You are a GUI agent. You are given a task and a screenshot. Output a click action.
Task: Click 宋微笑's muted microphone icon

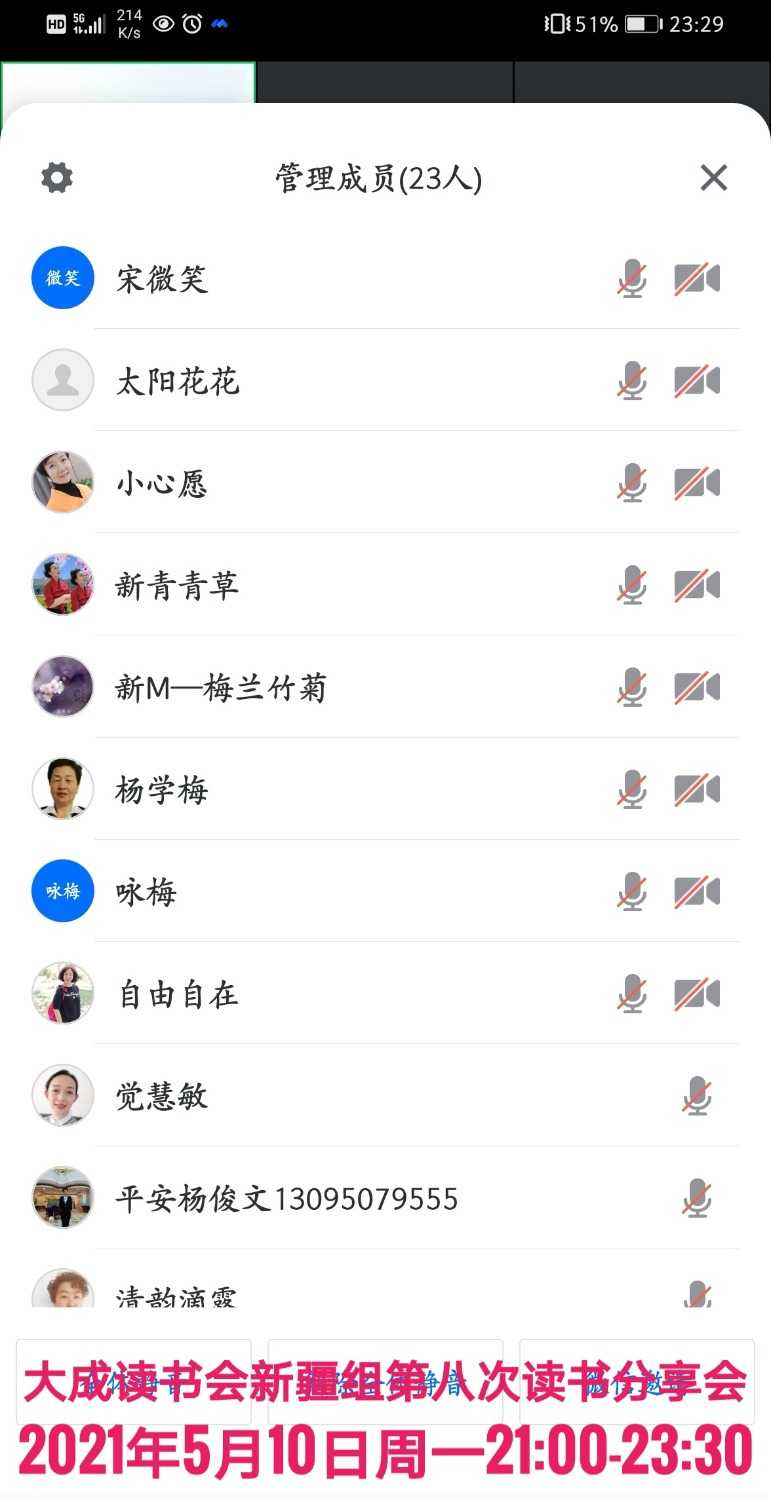pos(631,279)
